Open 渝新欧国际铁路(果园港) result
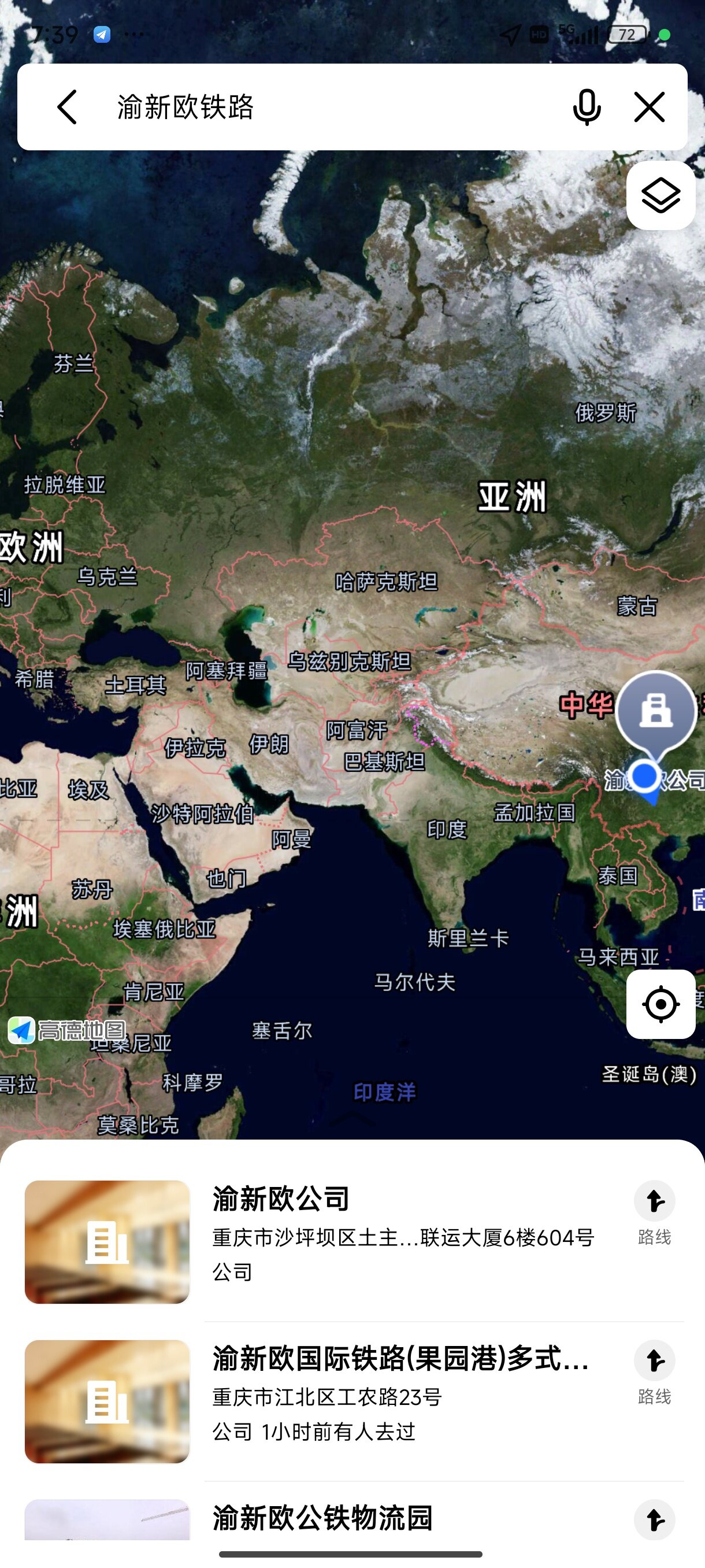Viewport: 705px width, 1568px height. [x=402, y=1394]
